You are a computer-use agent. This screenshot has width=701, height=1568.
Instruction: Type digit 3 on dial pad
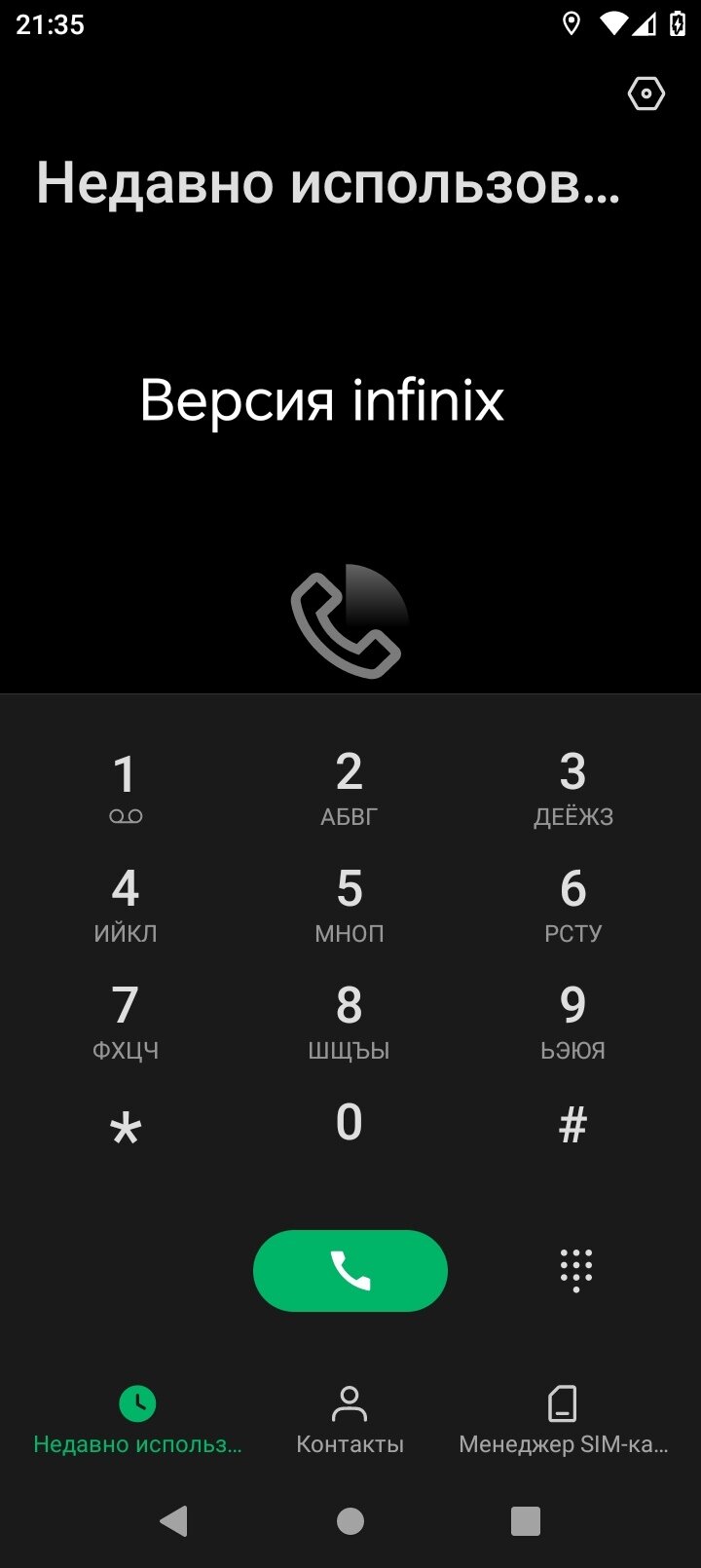(573, 789)
